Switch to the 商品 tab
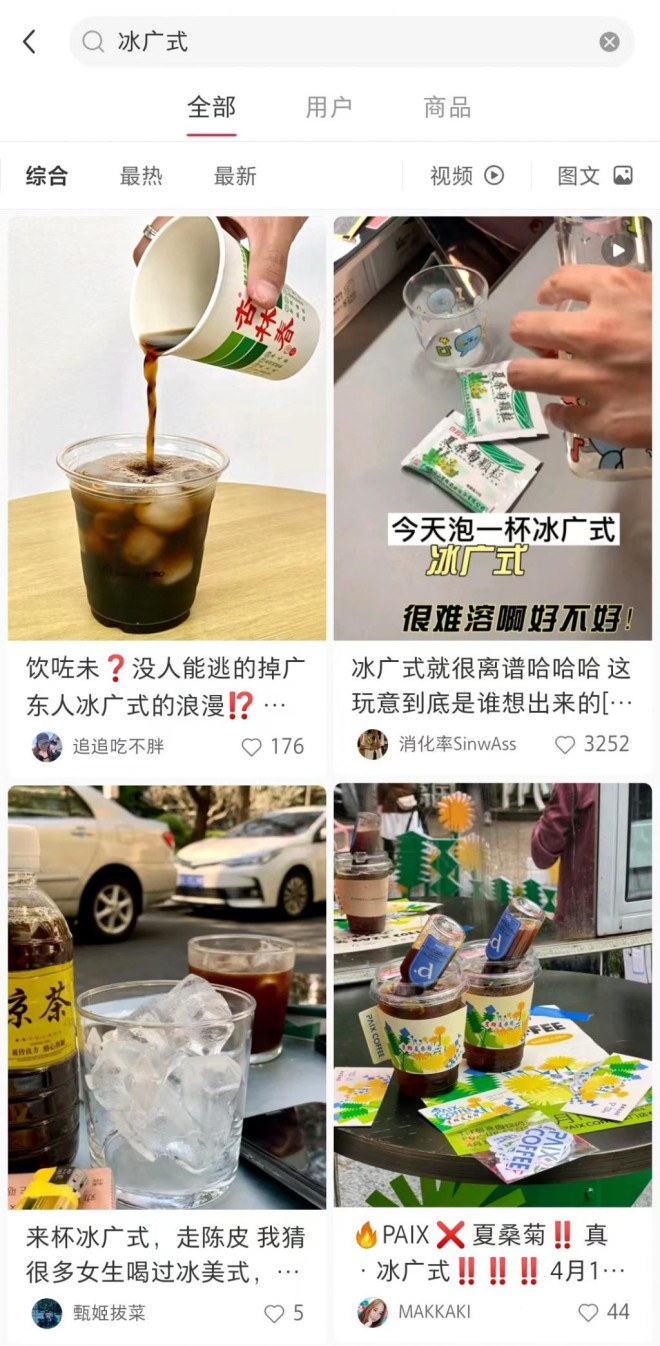Image resolution: width=660 pixels, height=1346 pixels. [x=447, y=107]
